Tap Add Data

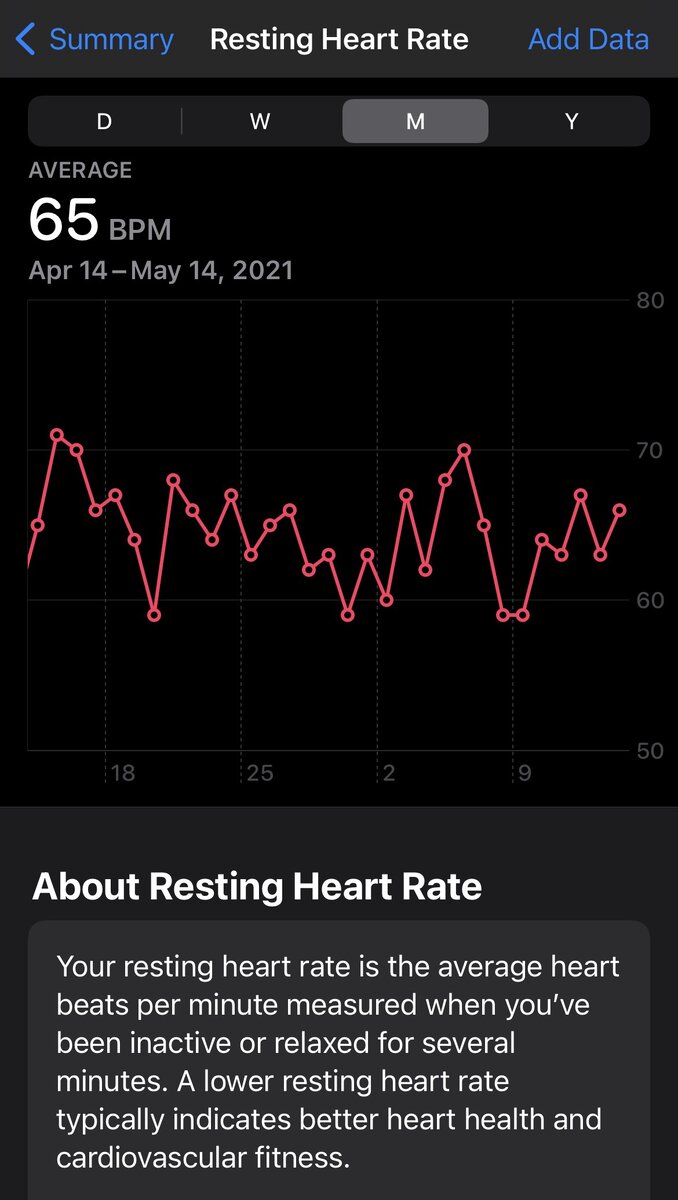click(x=588, y=40)
